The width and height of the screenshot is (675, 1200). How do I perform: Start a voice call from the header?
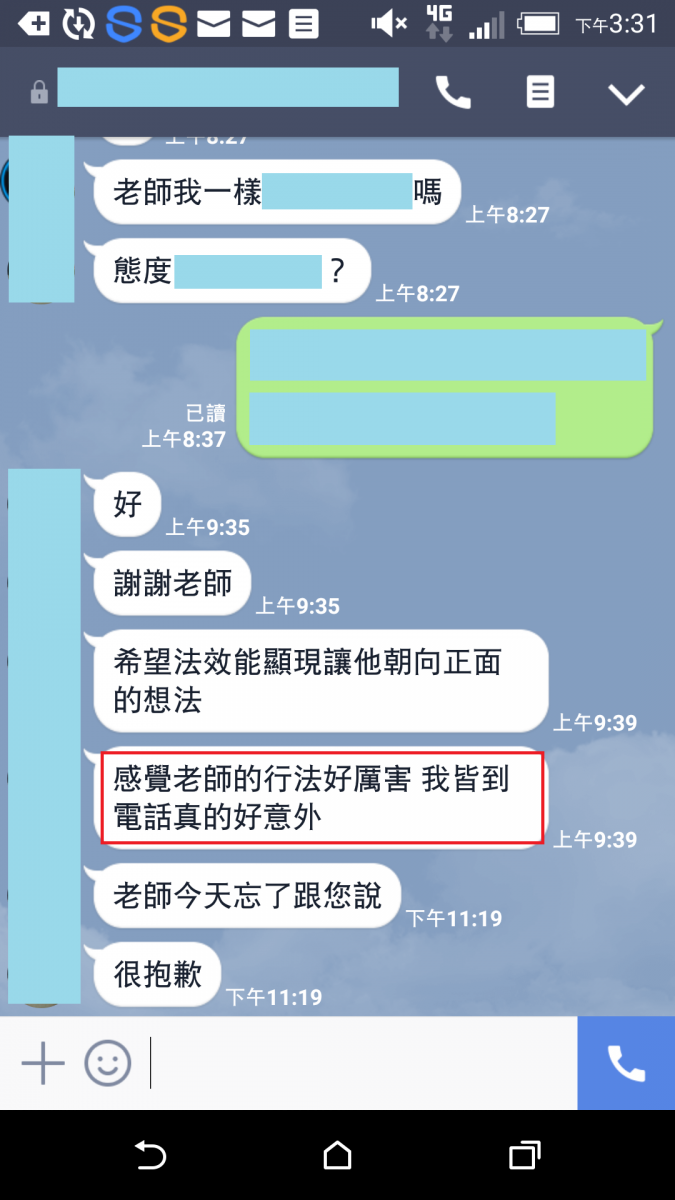tap(453, 93)
